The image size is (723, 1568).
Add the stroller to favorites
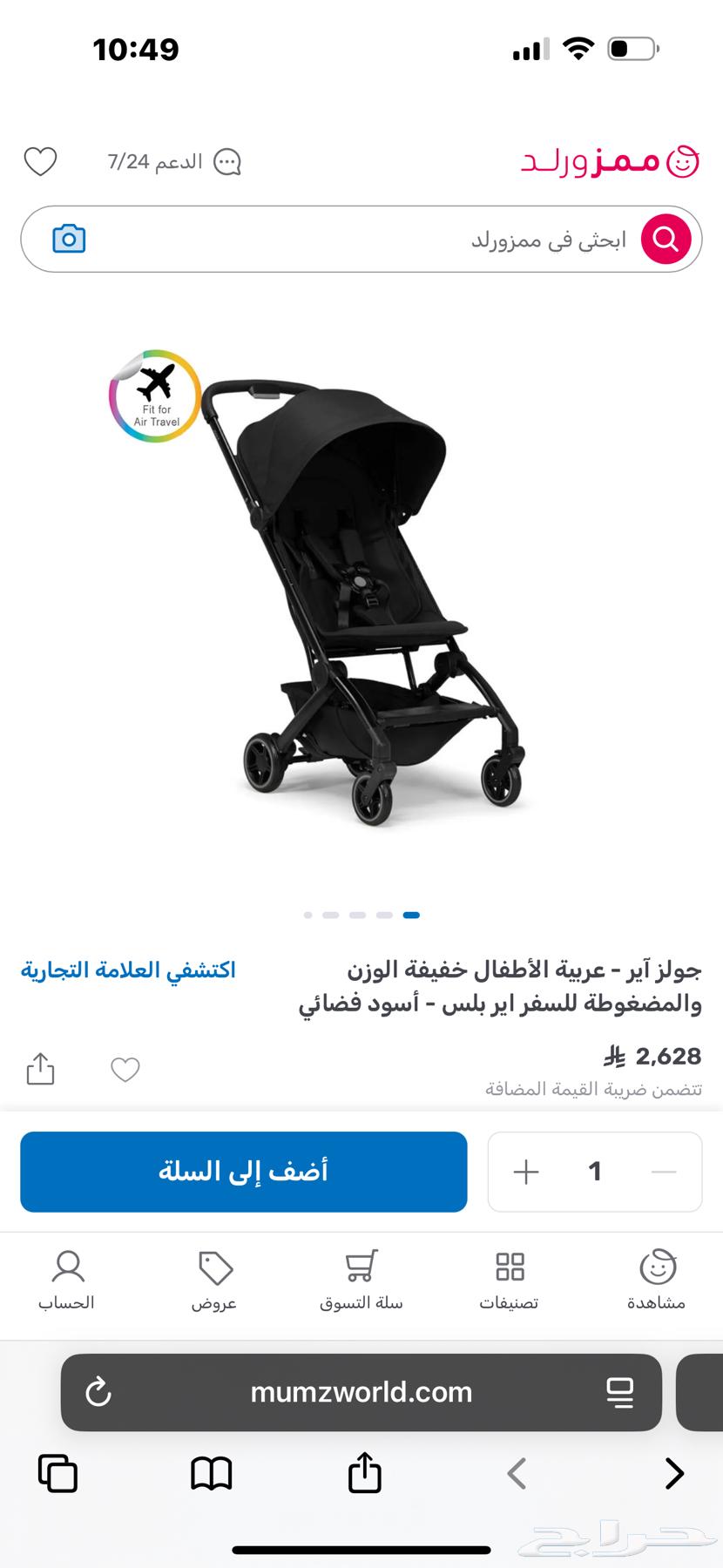pyautogui.click(x=125, y=1070)
